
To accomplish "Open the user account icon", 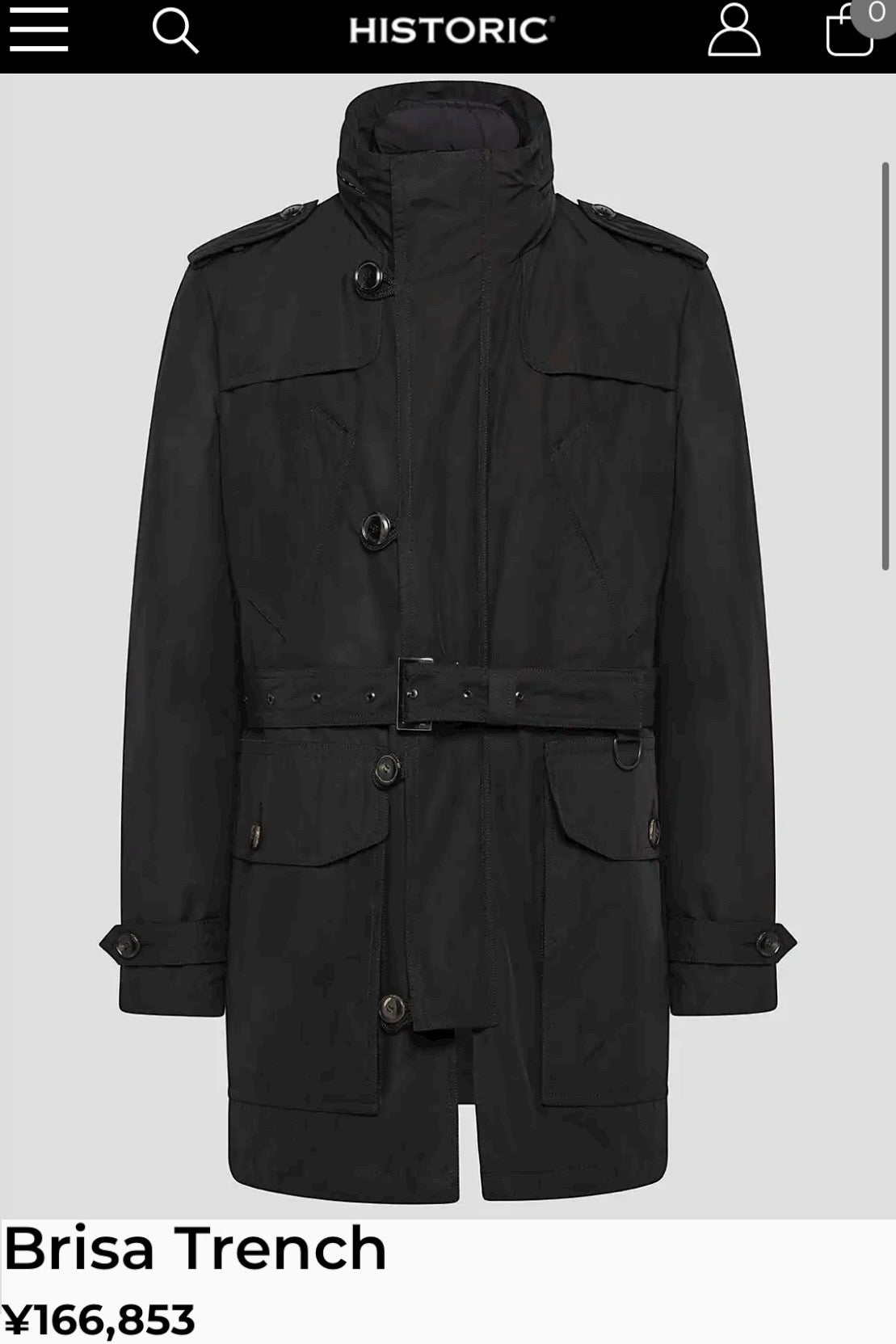I will pos(734,32).
